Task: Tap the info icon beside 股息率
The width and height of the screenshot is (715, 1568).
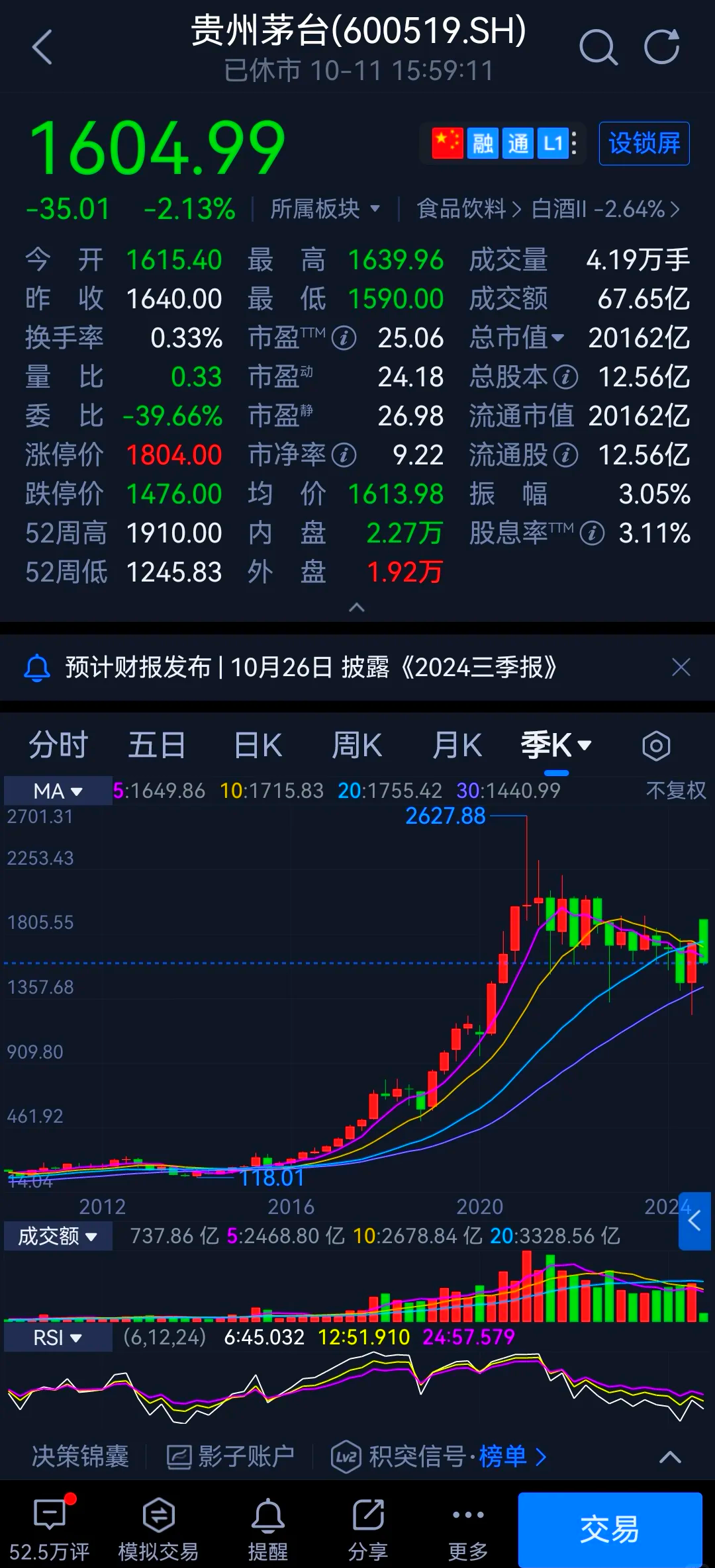Action: click(x=591, y=533)
